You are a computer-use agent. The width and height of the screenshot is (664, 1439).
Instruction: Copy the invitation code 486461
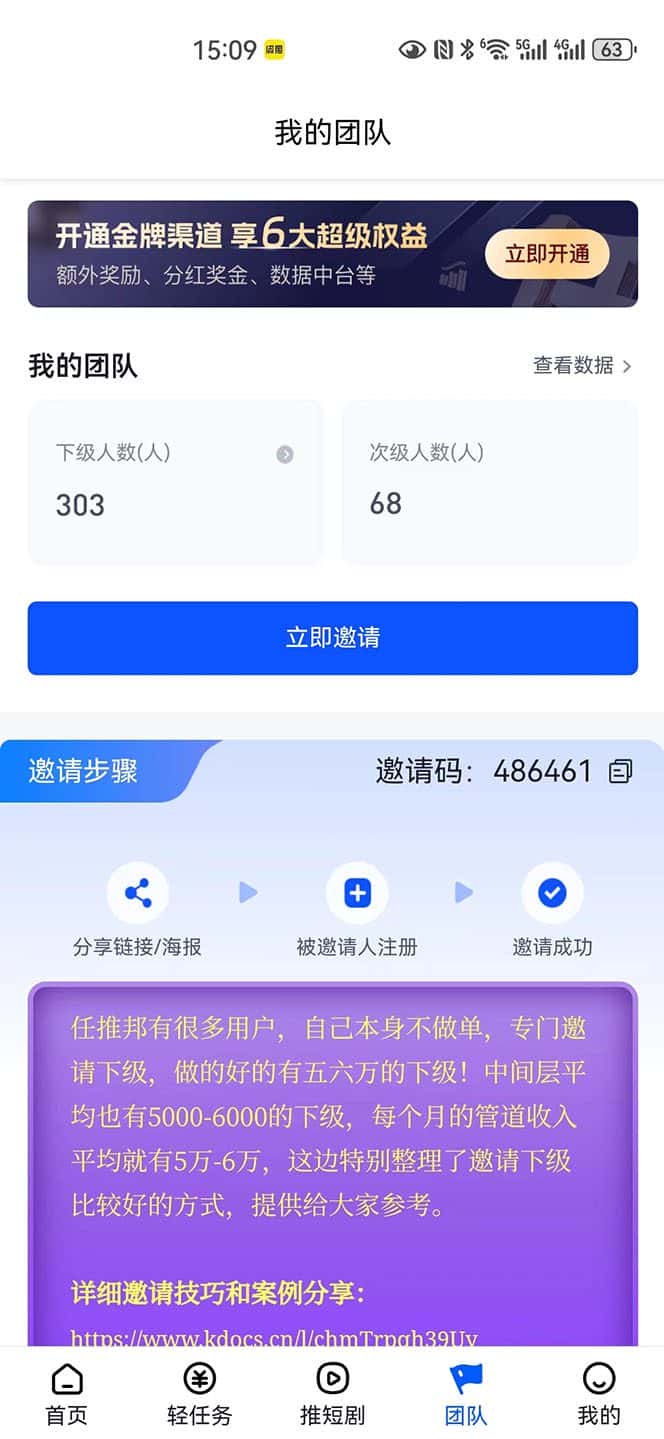point(621,771)
